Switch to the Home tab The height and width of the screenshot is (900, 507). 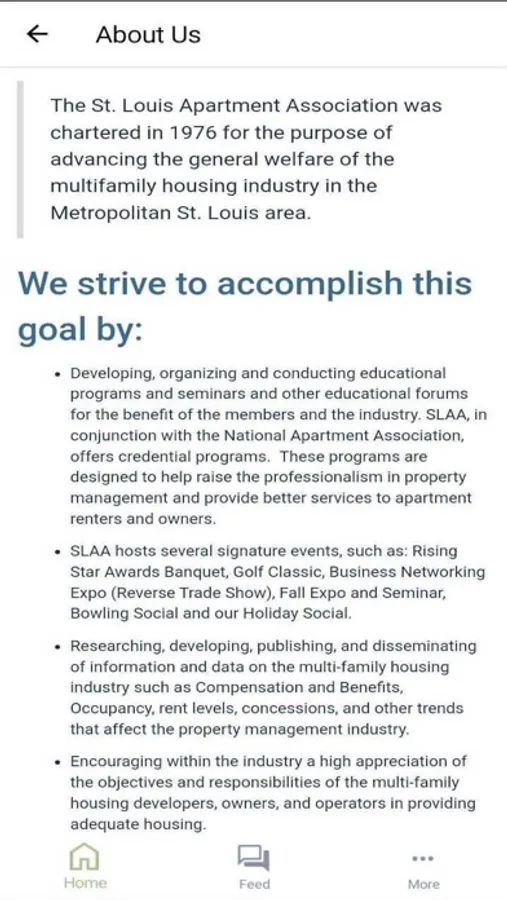(85, 866)
